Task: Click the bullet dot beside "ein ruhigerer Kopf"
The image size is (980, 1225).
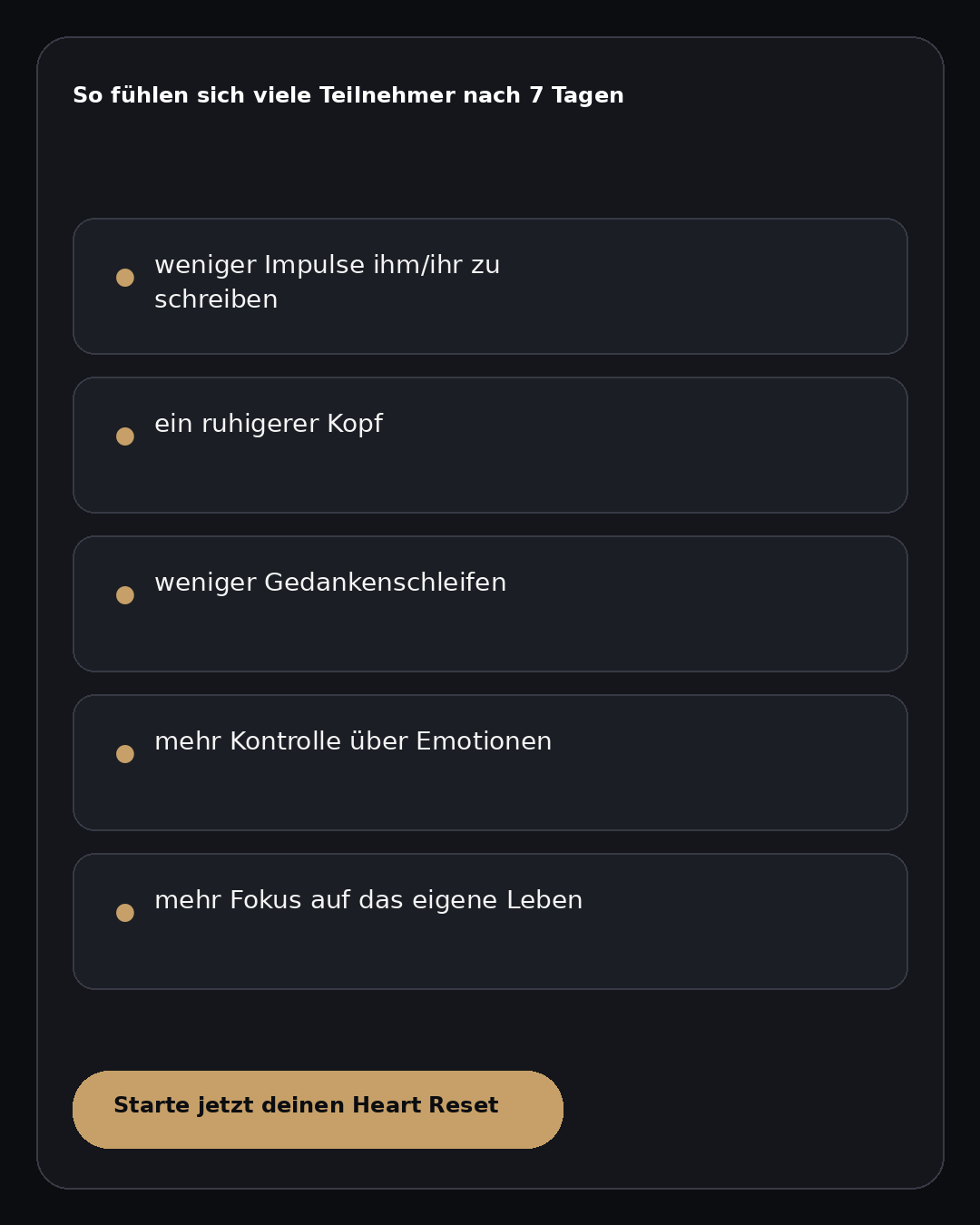Action: click(x=124, y=436)
